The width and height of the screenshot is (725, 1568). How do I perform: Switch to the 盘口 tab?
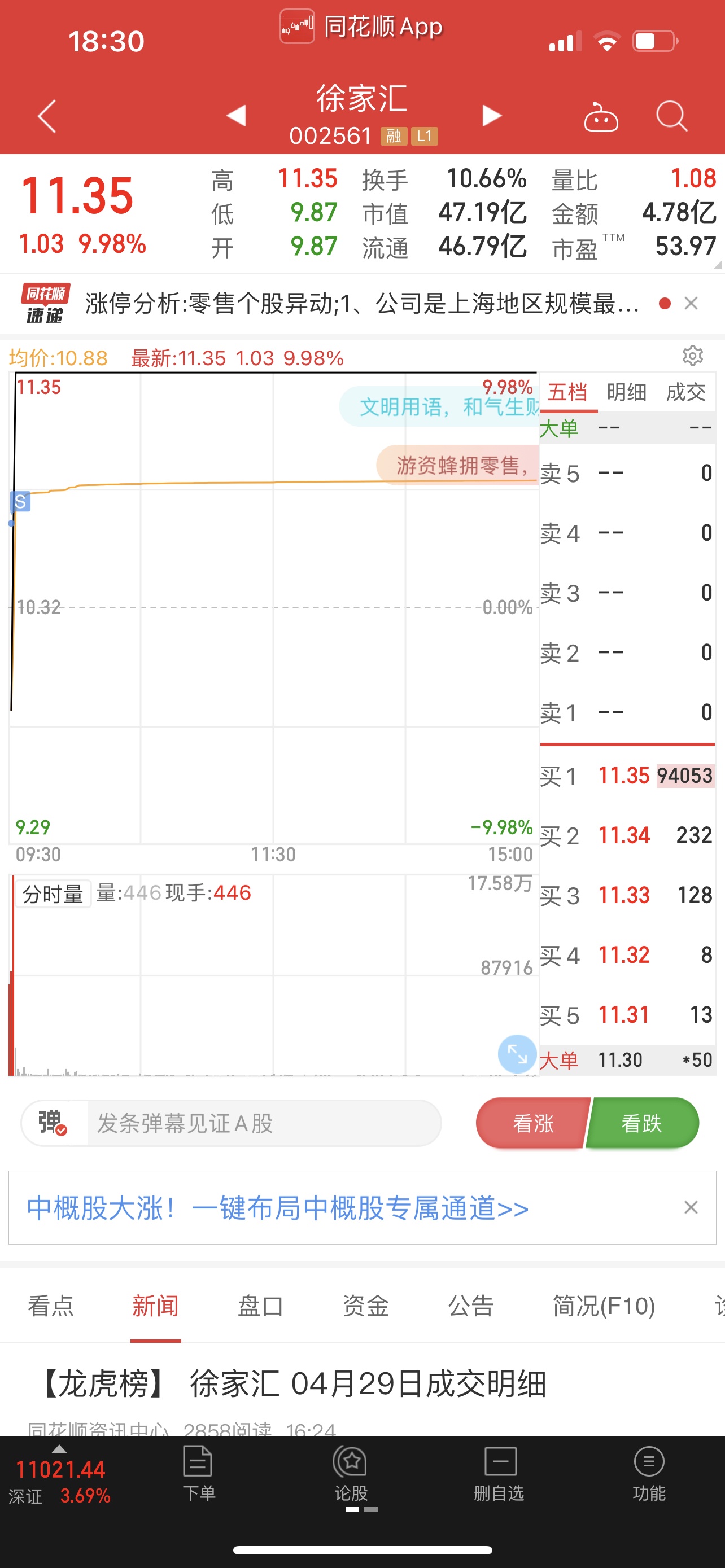click(260, 1306)
